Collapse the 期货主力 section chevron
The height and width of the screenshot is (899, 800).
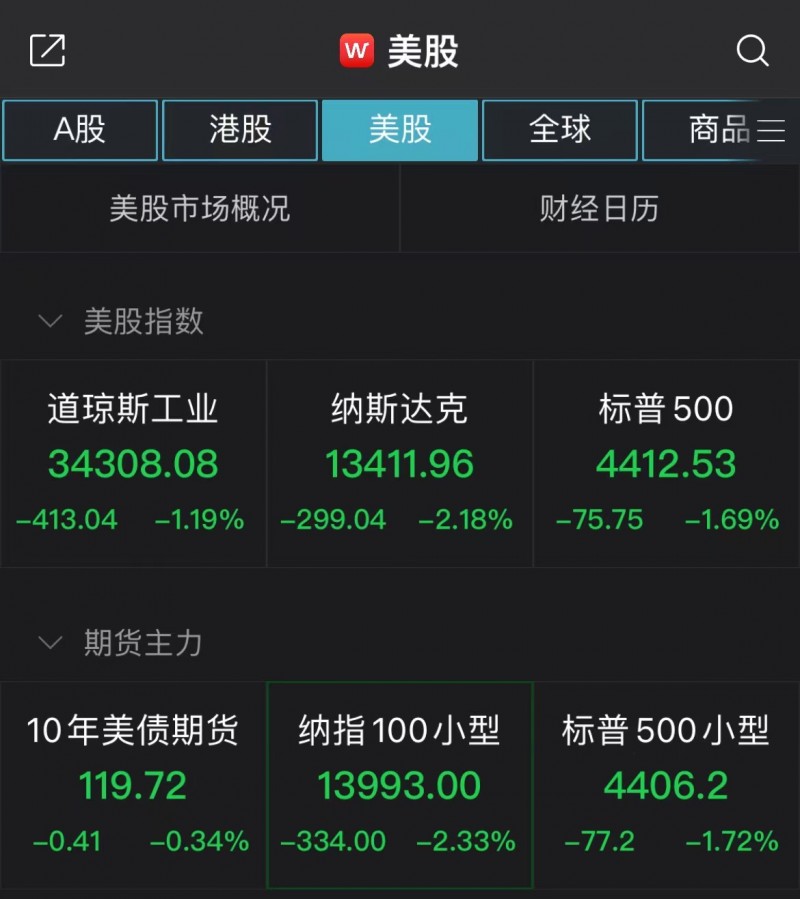tap(50, 644)
